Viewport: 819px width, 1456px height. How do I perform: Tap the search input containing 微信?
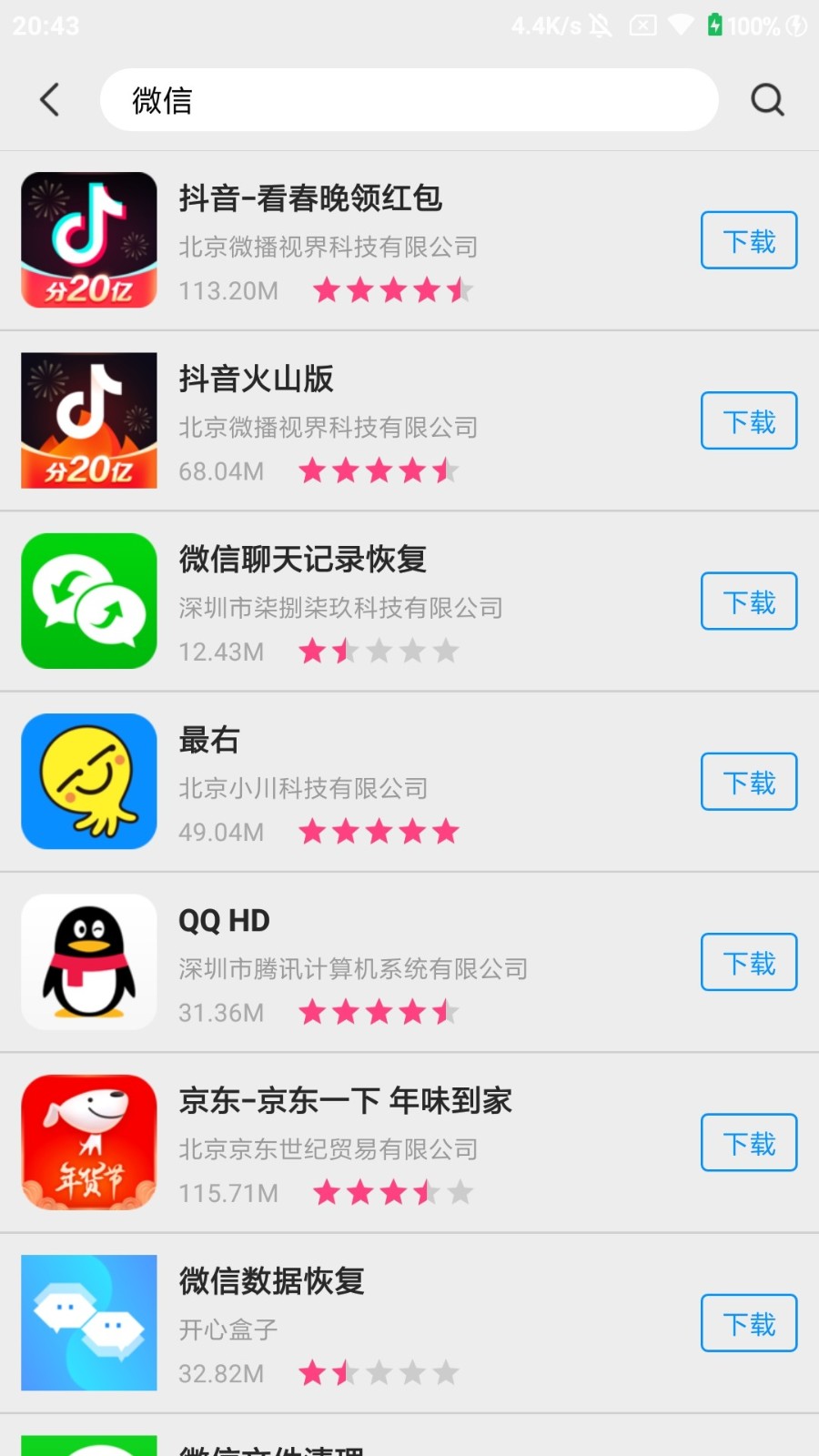408,100
